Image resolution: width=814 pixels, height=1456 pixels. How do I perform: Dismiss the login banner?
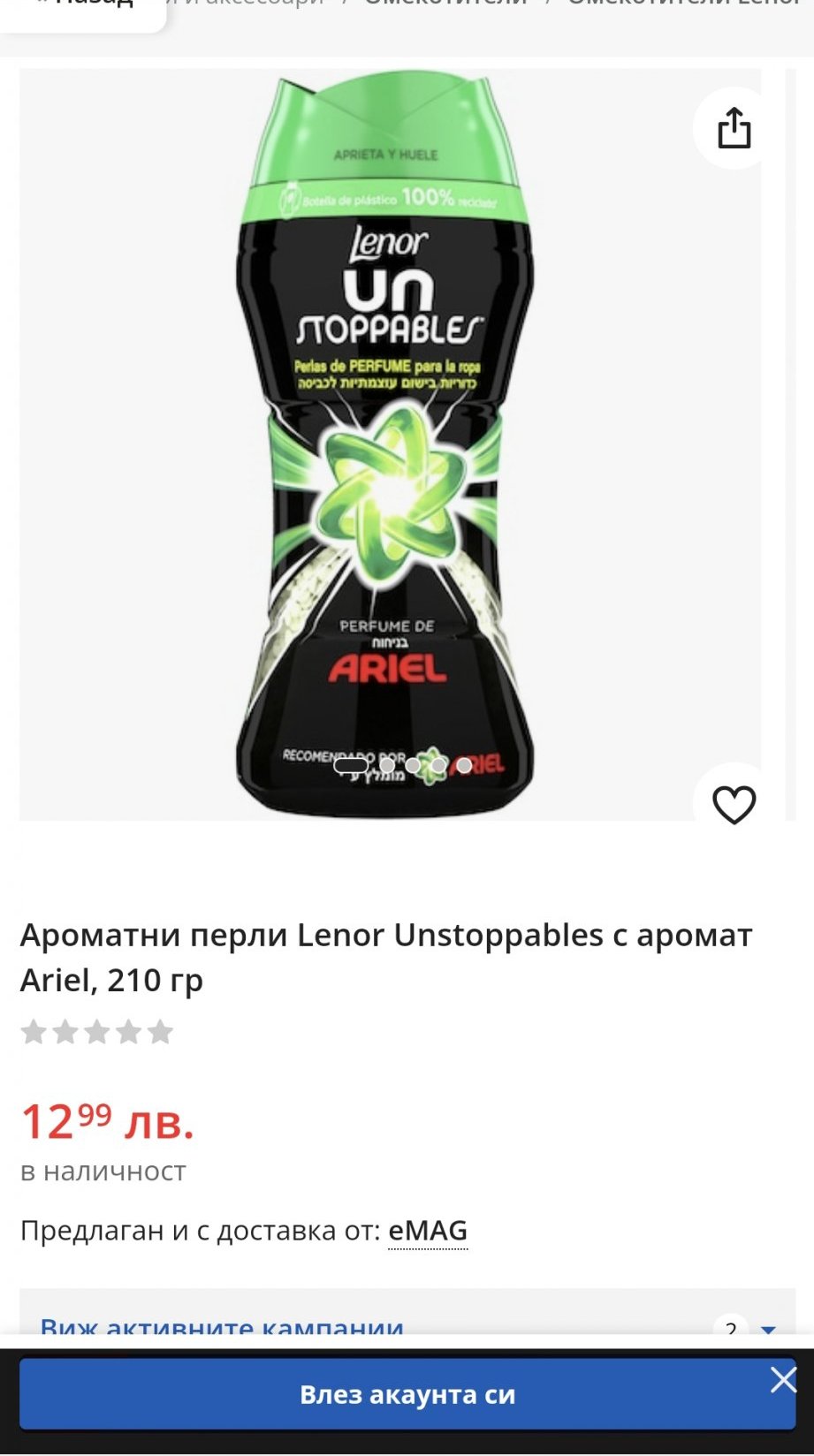point(783,1379)
